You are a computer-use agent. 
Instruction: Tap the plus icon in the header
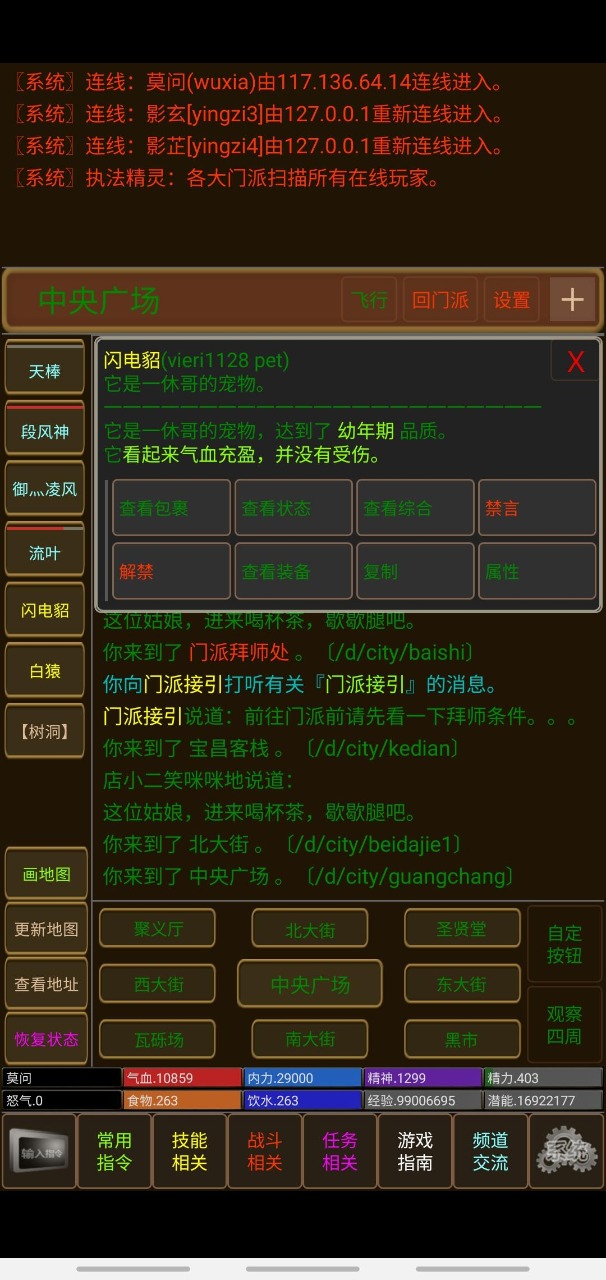click(x=572, y=300)
